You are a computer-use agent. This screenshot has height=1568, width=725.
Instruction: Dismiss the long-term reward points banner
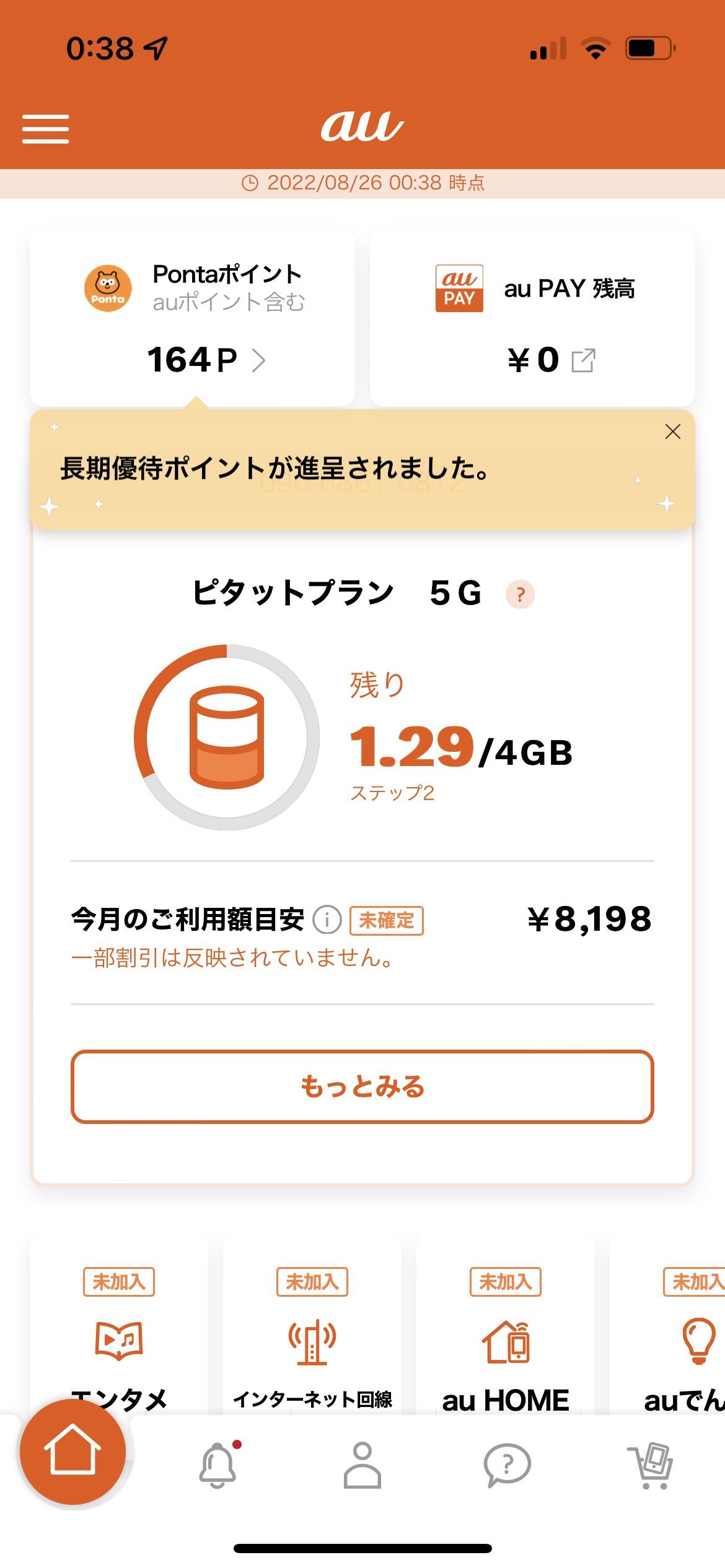click(x=672, y=432)
